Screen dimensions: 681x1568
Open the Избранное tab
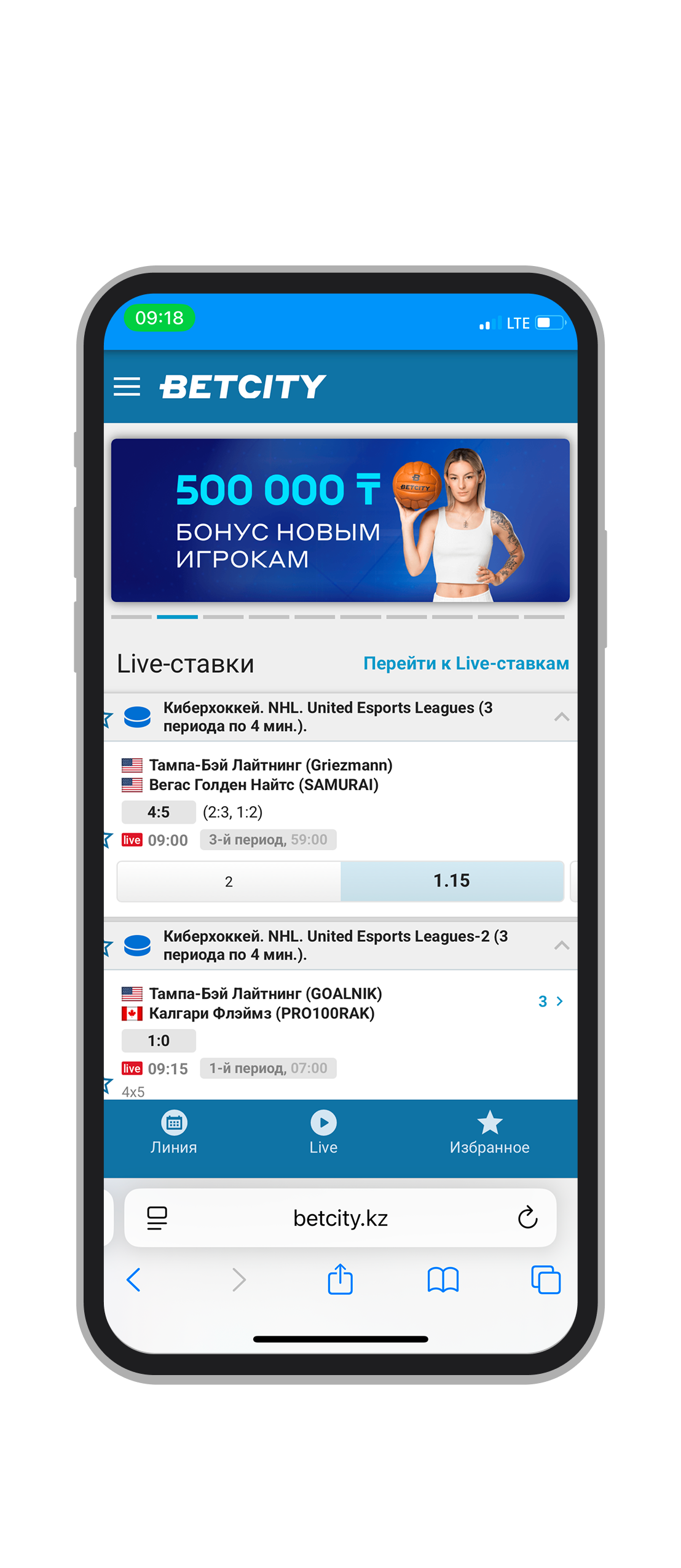[489, 1133]
